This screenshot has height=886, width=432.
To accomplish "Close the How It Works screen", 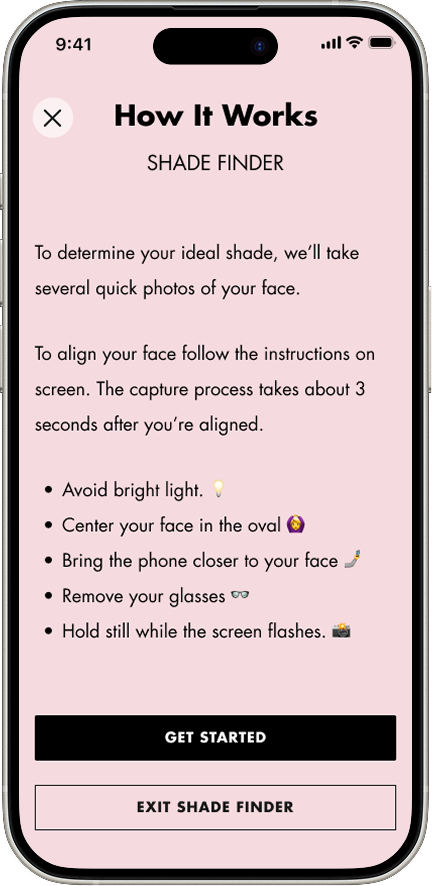I will (x=53, y=118).
